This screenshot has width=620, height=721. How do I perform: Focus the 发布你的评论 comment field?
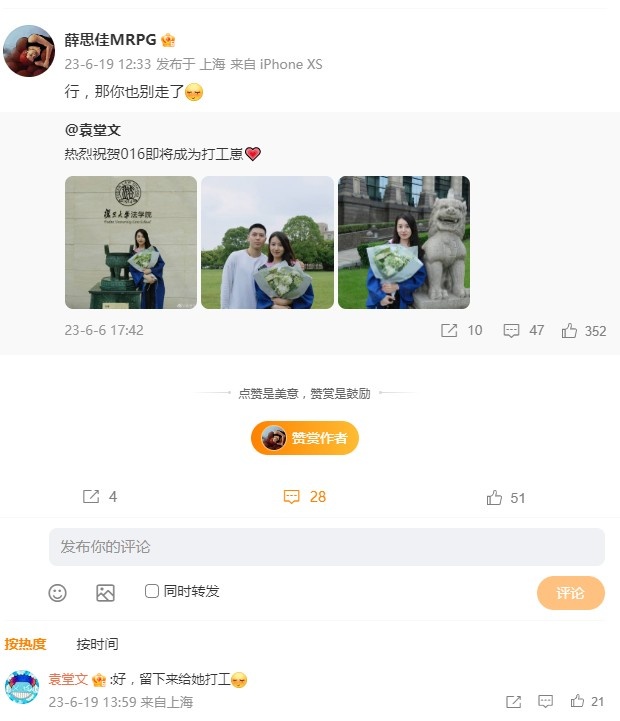(326, 547)
